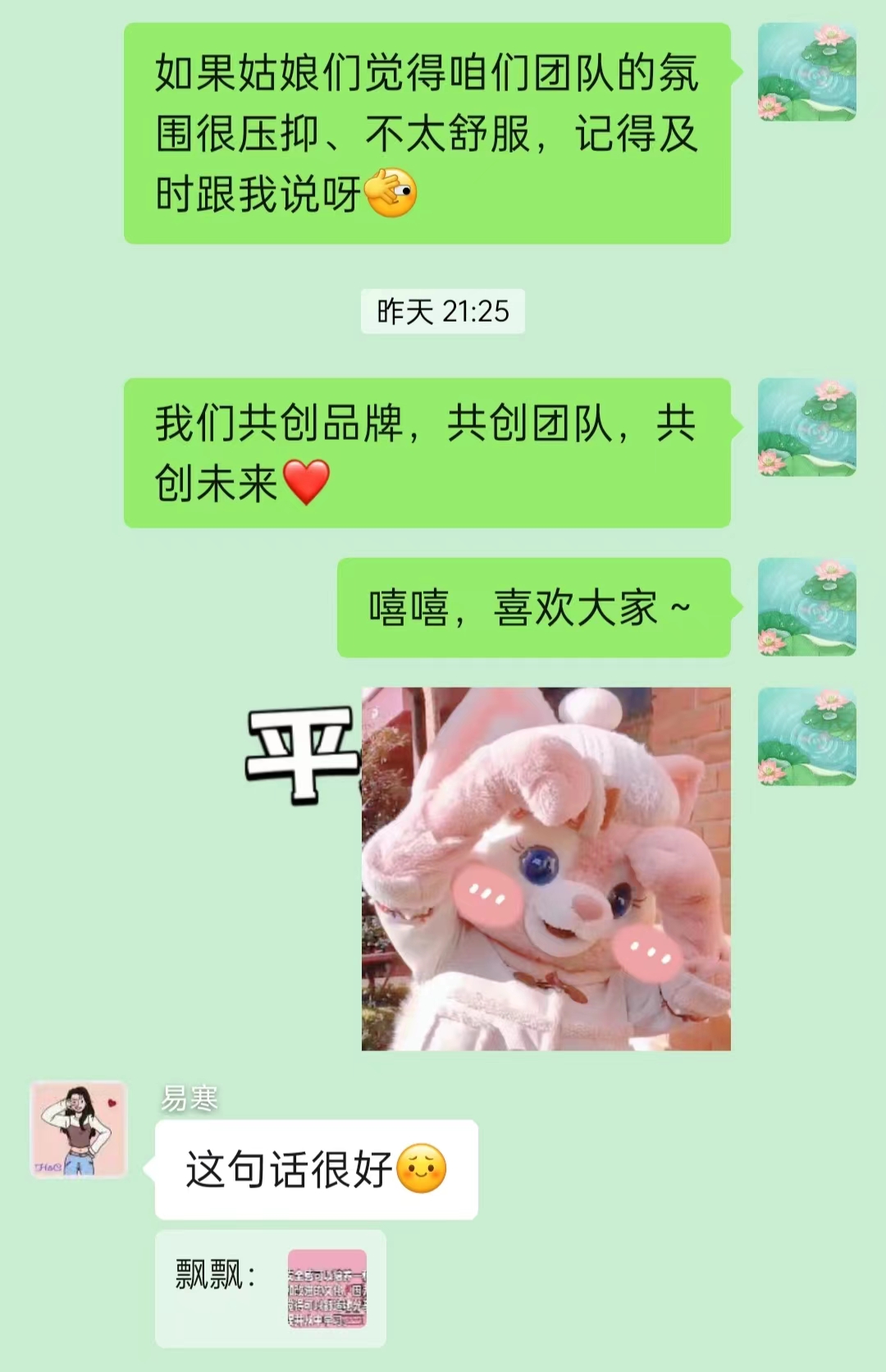Open 易寒's profile avatar
Image resolution: width=886 pixels, height=1372 pixels.
(x=79, y=1130)
